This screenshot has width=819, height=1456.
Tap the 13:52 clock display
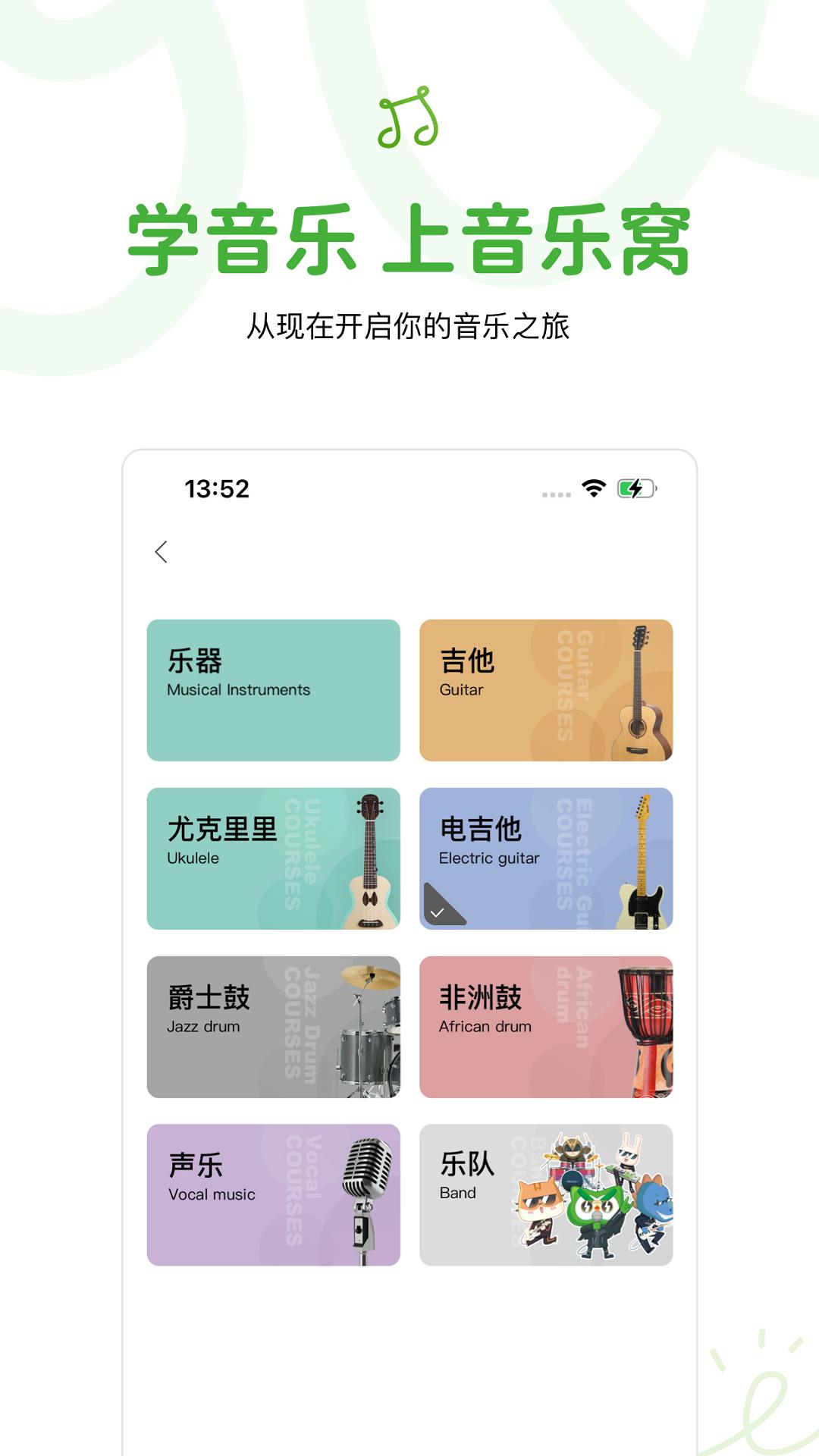pos(218,489)
